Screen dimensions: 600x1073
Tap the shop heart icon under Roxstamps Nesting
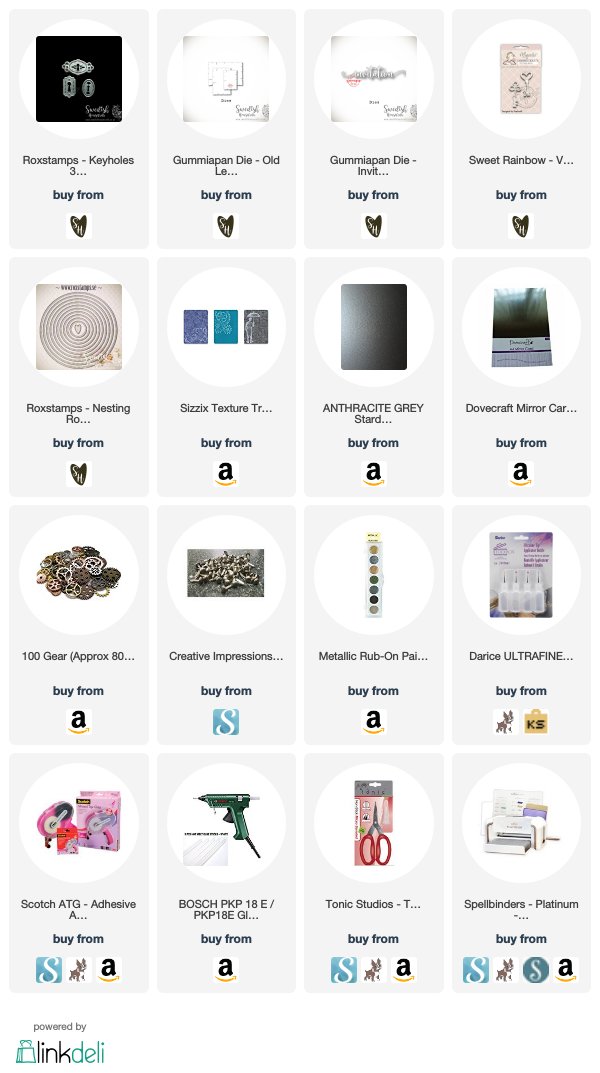click(x=79, y=474)
